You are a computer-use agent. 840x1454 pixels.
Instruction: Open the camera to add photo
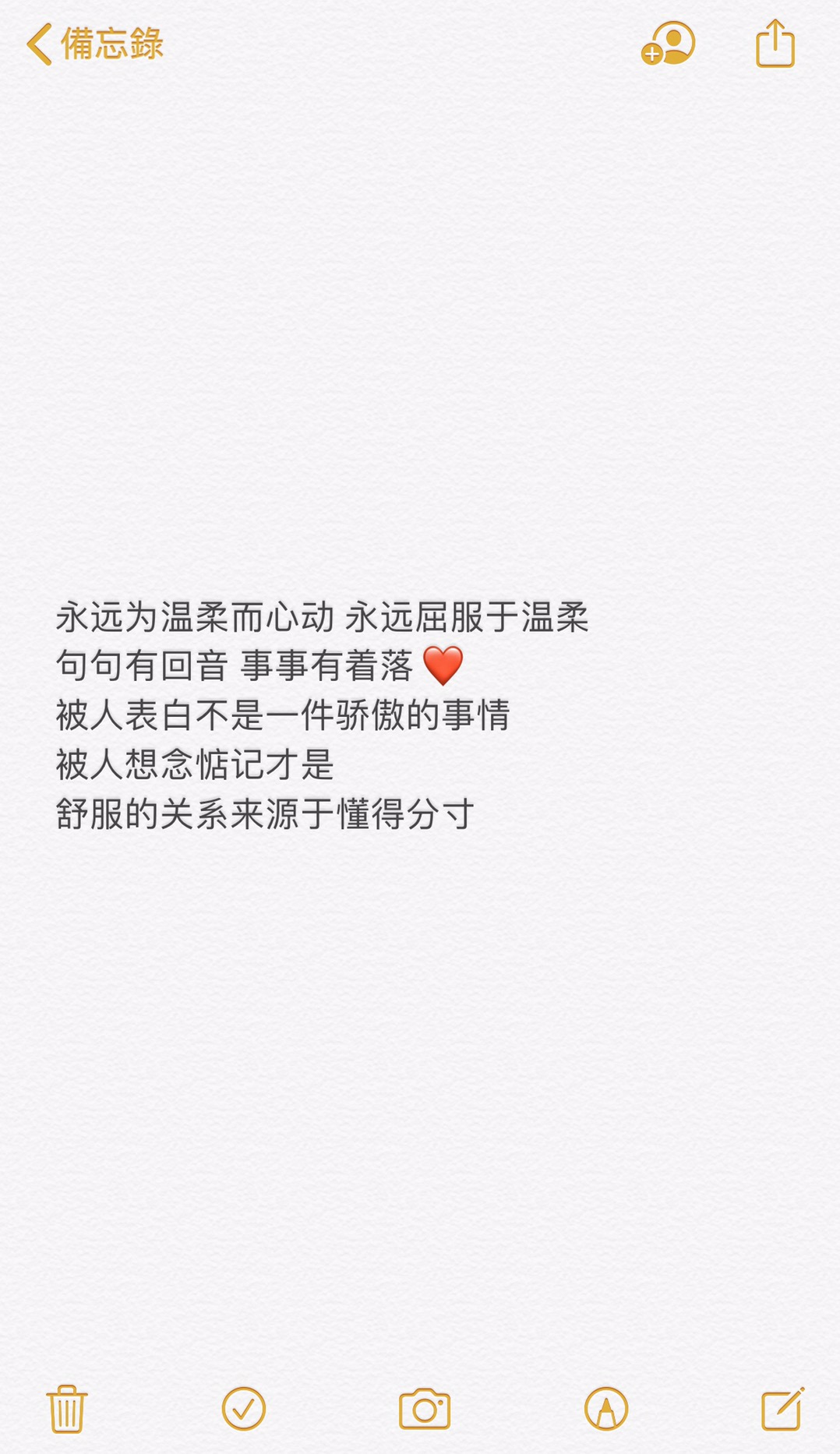[x=425, y=1408]
